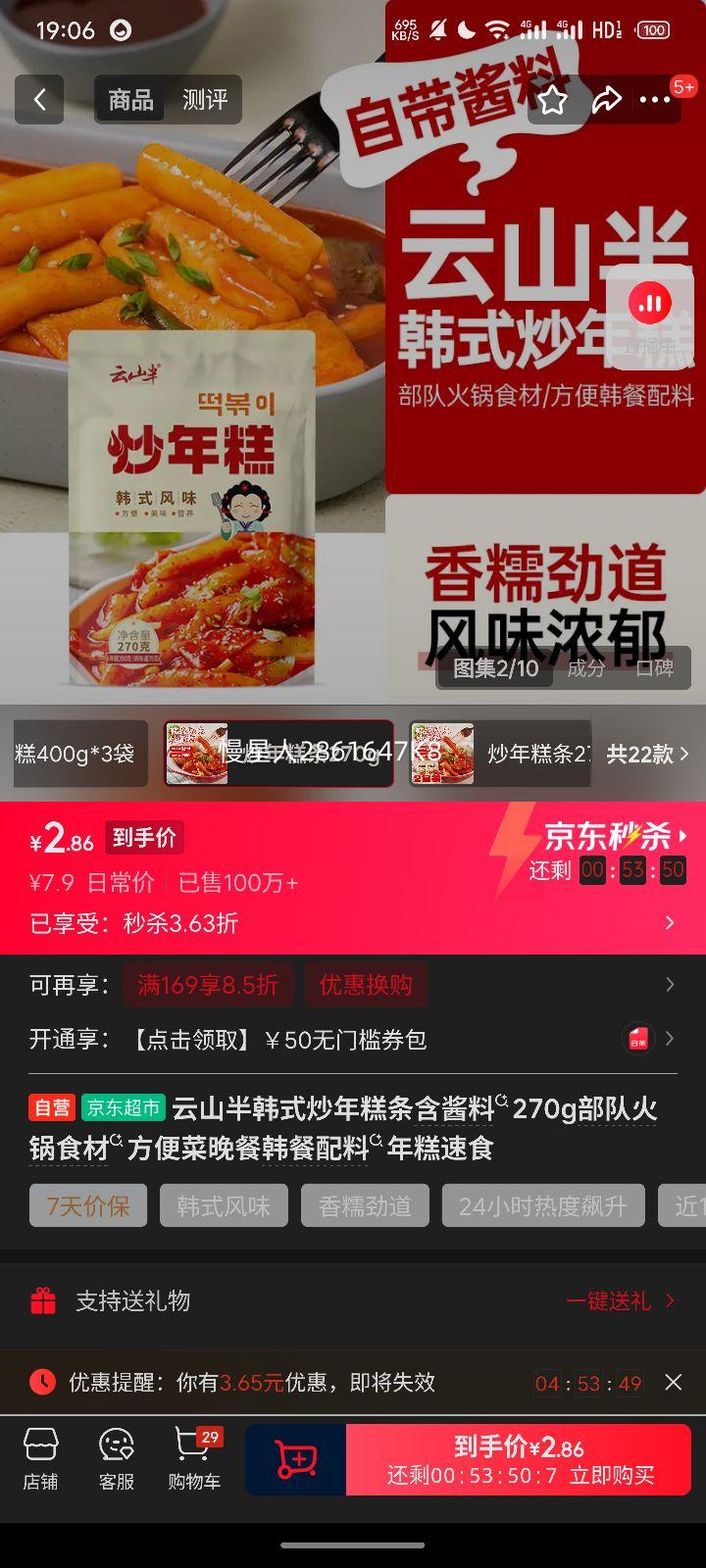Select the 满169享8.5折 coupon
Screen dimensions: 706x1568
coord(208,985)
